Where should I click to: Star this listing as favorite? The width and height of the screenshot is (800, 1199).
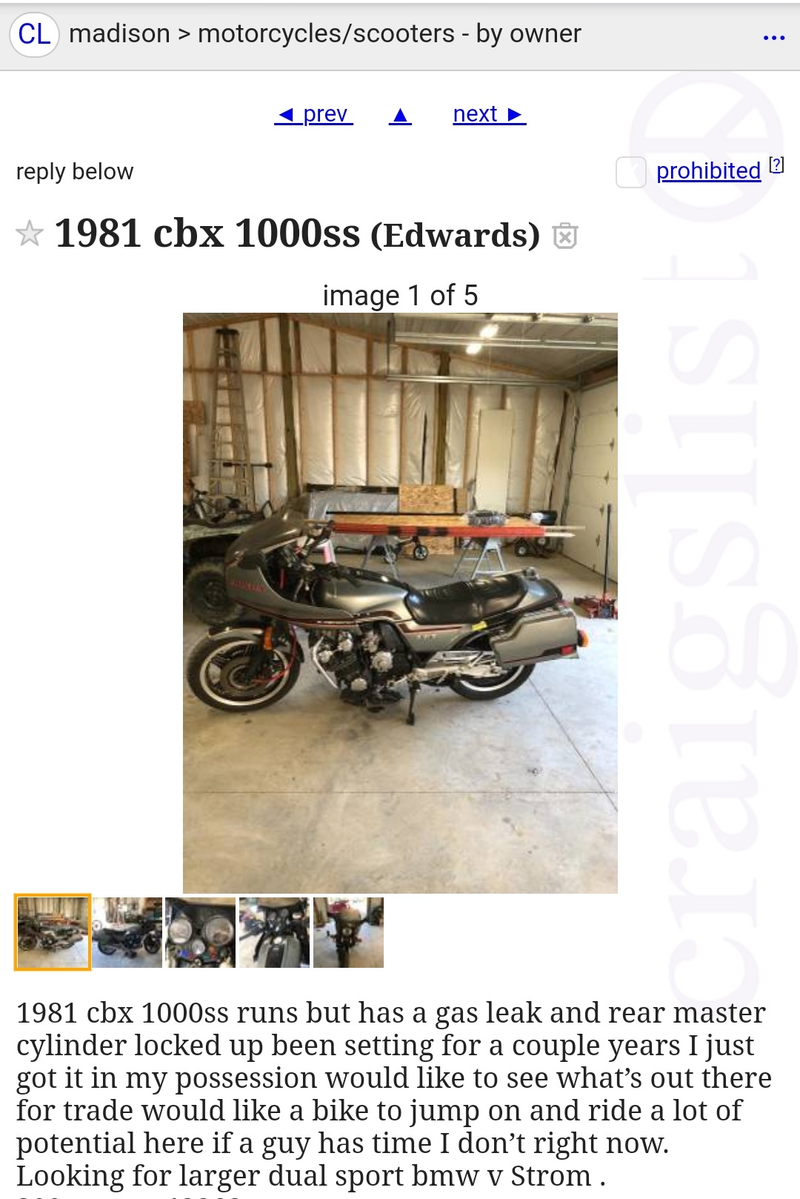tap(30, 235)
